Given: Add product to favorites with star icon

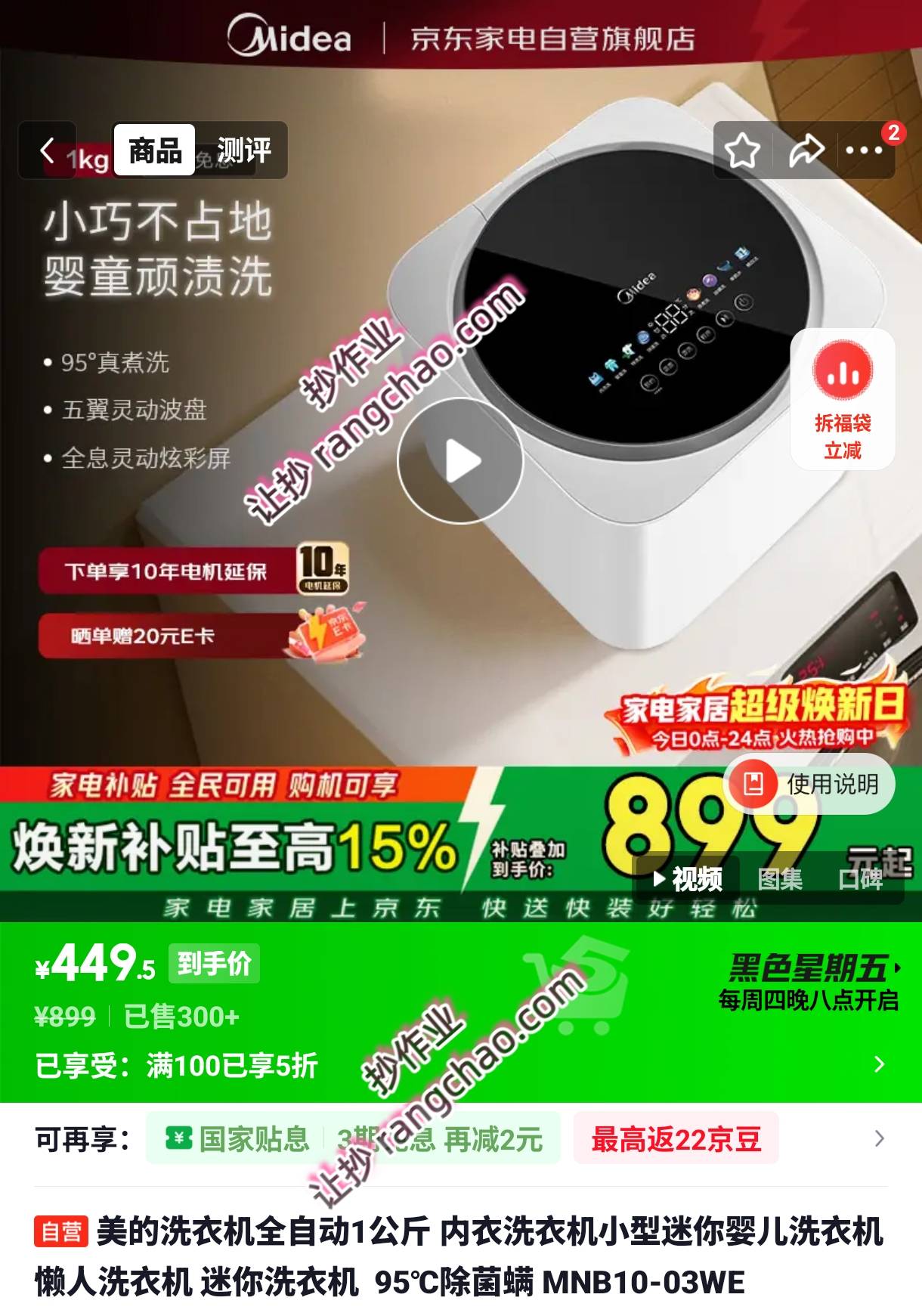Looking at the screenshot, I should [x=742, y=150].
